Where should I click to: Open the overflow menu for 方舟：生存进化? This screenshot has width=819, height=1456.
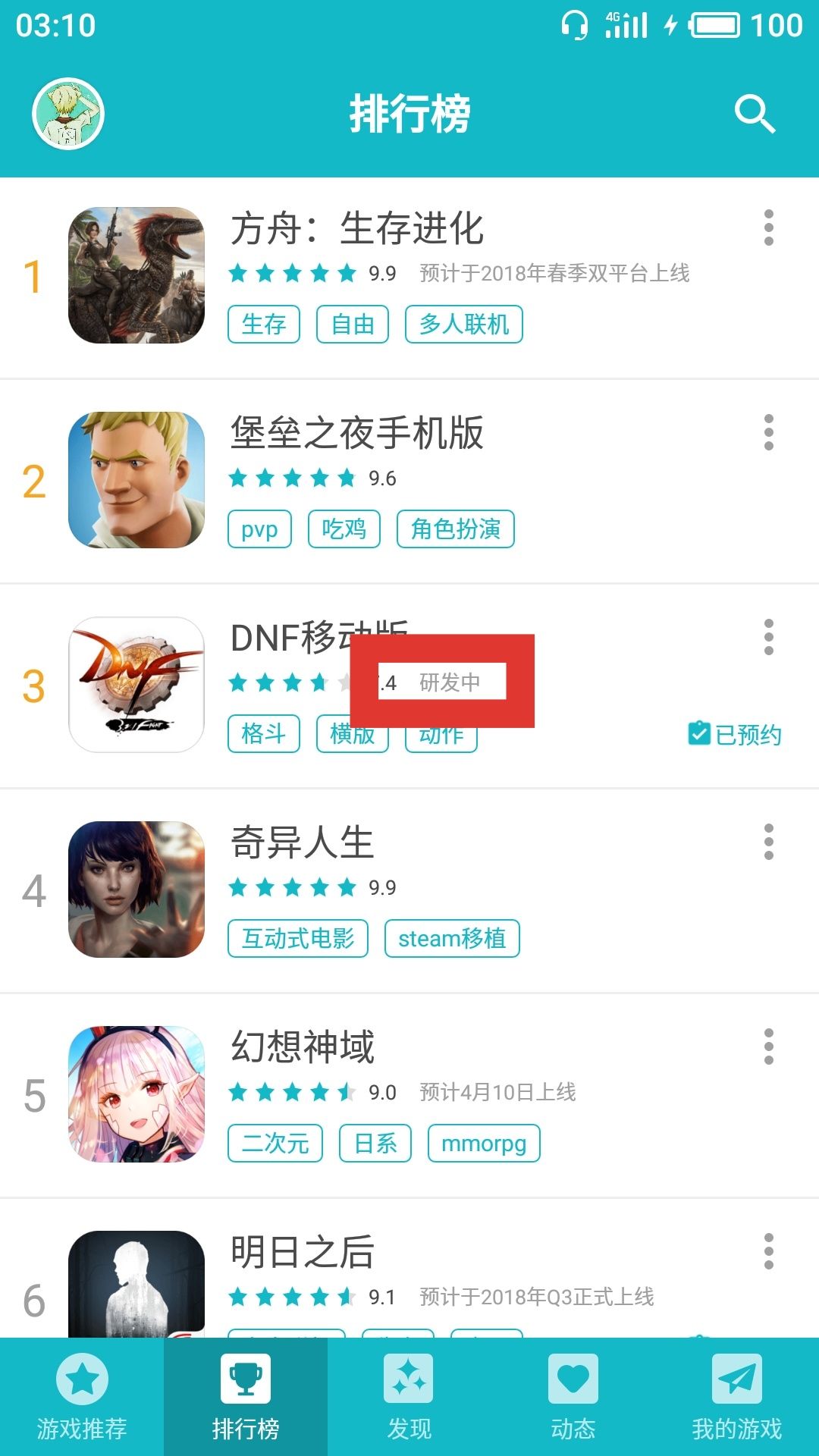coord(767,227)
